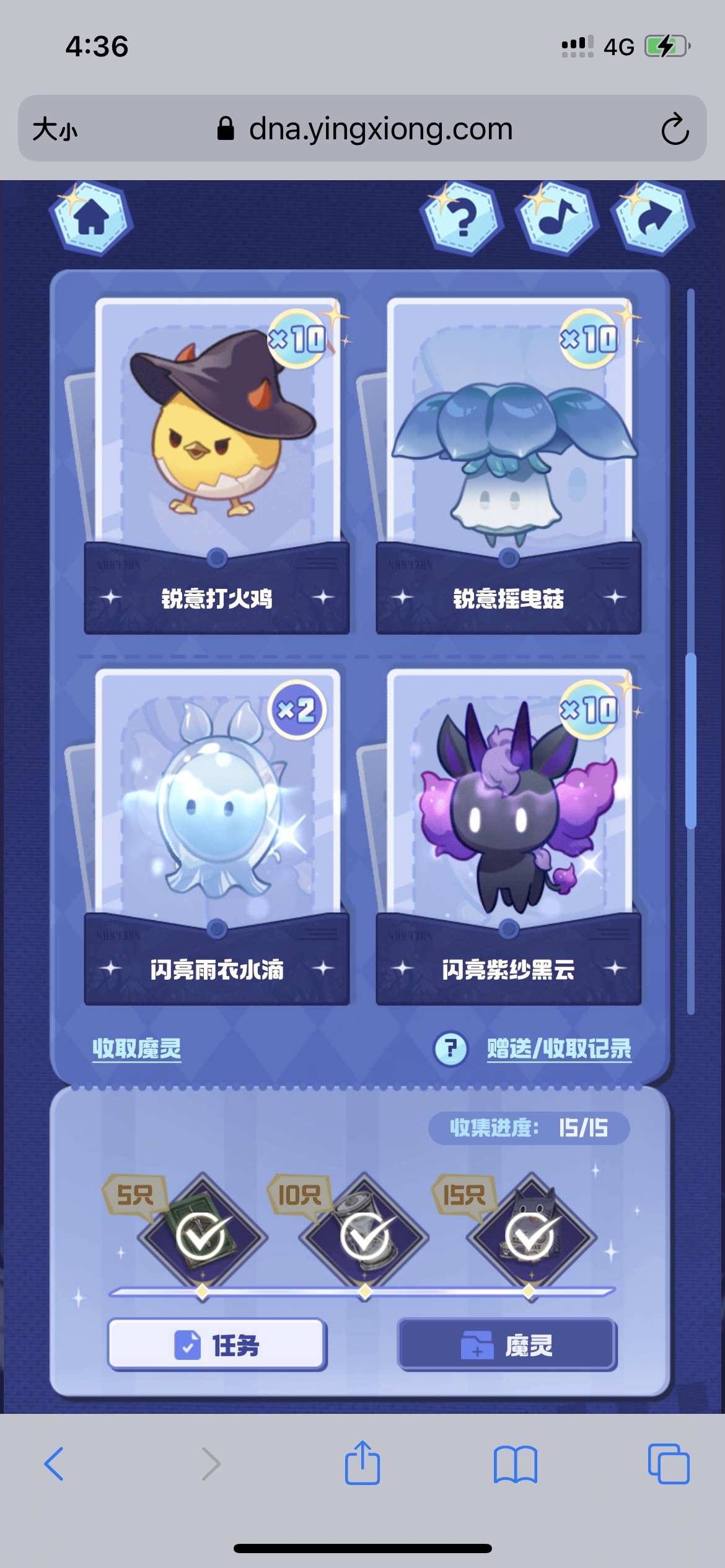The image size is (725, 1568).
Task: Open the 大小 text size menu
Action: pos(55,129)
